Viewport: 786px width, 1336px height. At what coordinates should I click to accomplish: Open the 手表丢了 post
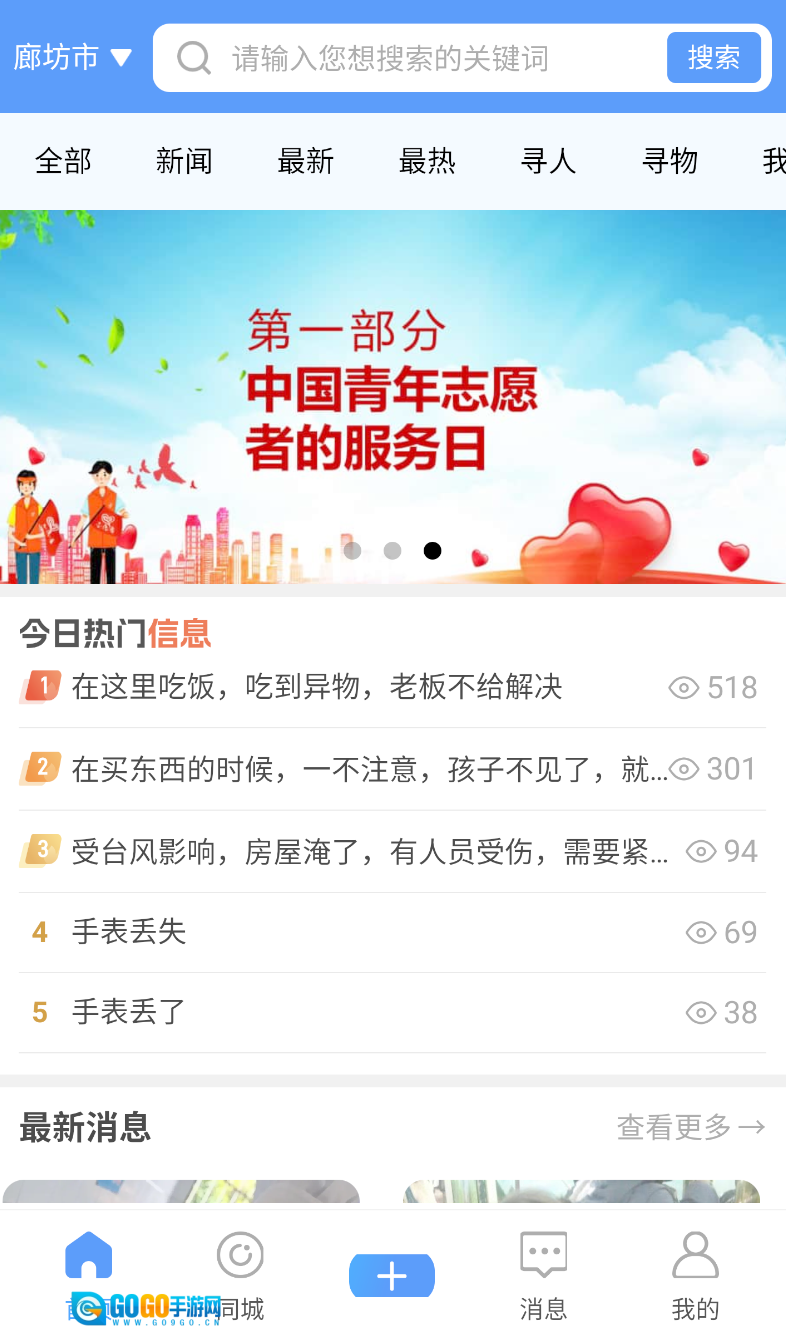(x=129, y=1012)
